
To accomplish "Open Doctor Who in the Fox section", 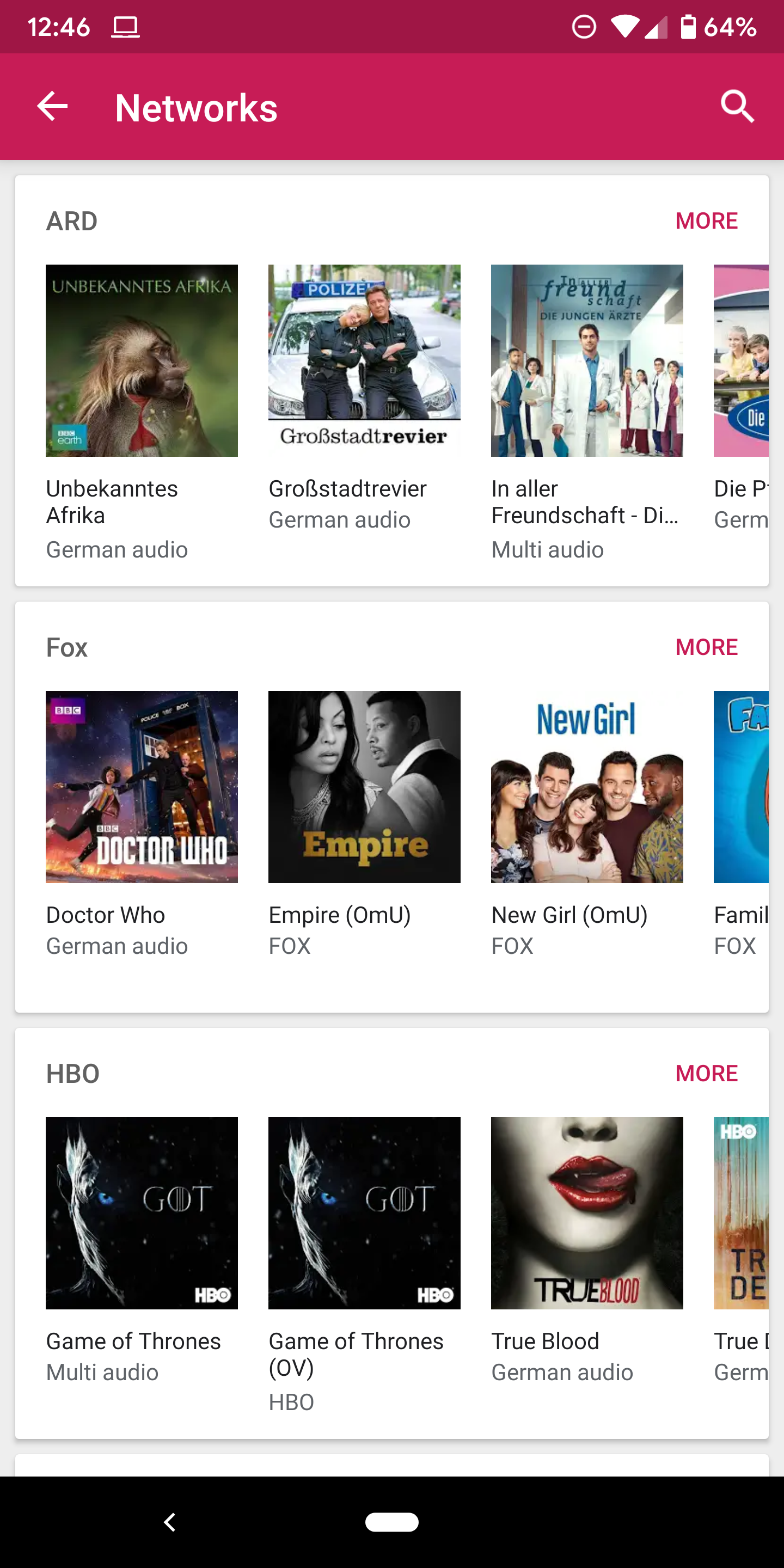I will 141,787.
